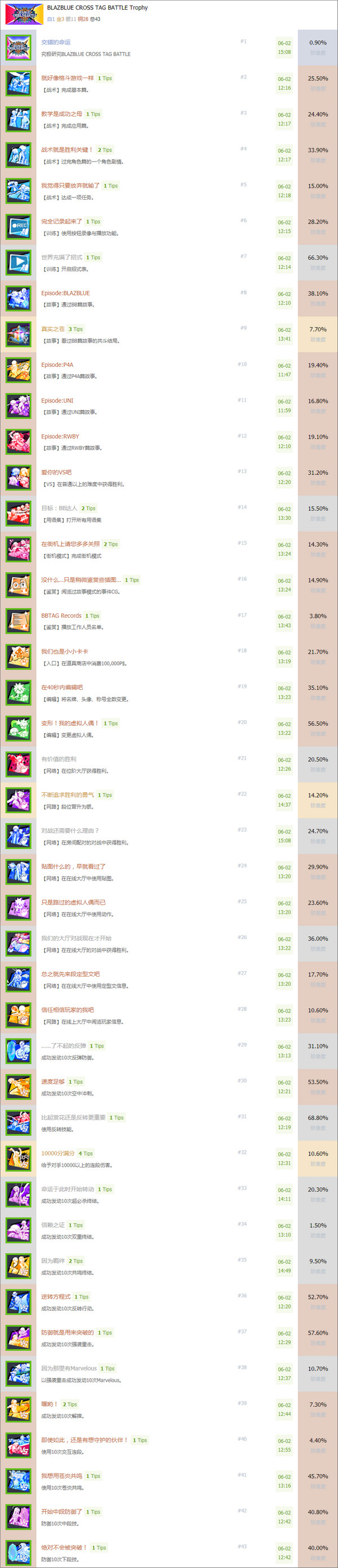Open the 就好像格斗游戏一样 trophy
338x1568 pixels.
tap(68, 78)
